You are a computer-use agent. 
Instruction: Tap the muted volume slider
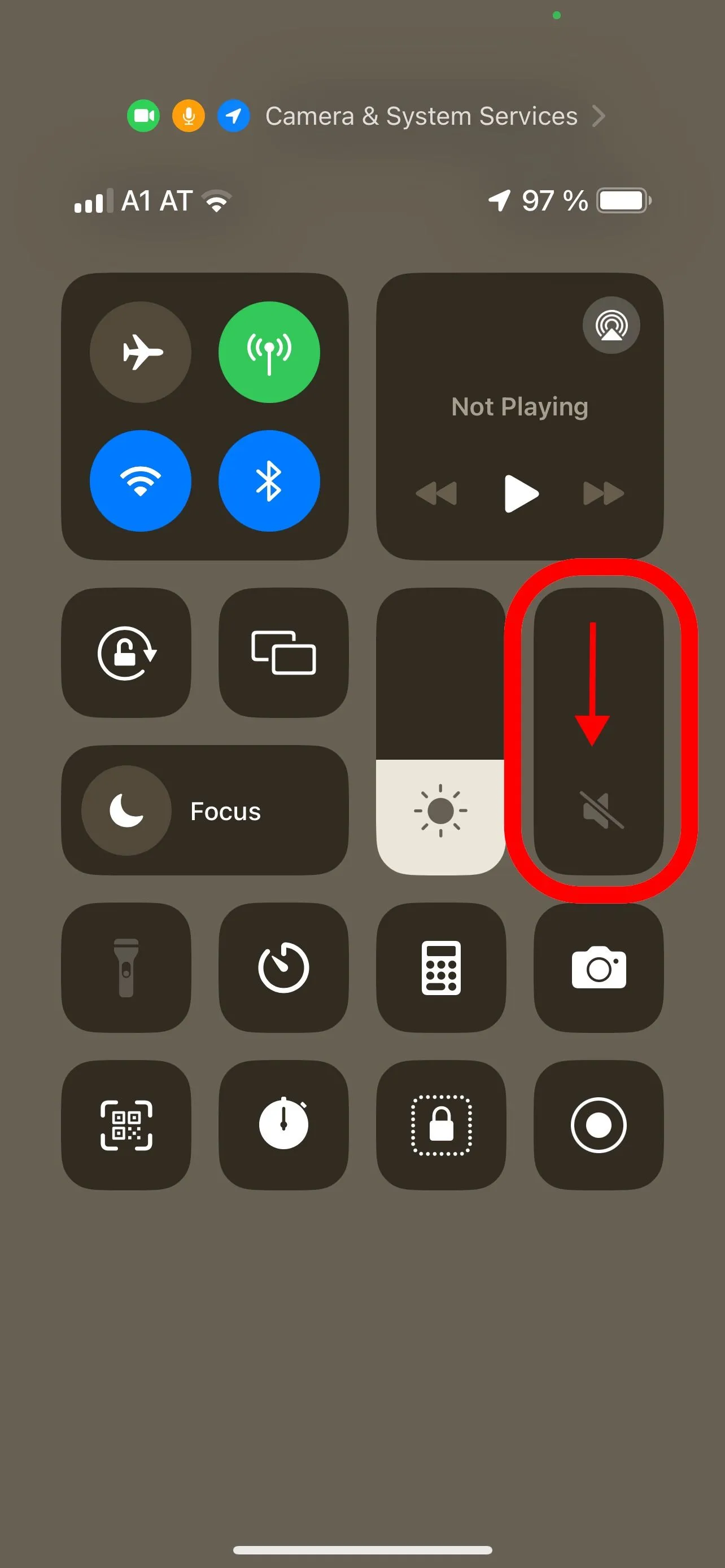point(599,730)
